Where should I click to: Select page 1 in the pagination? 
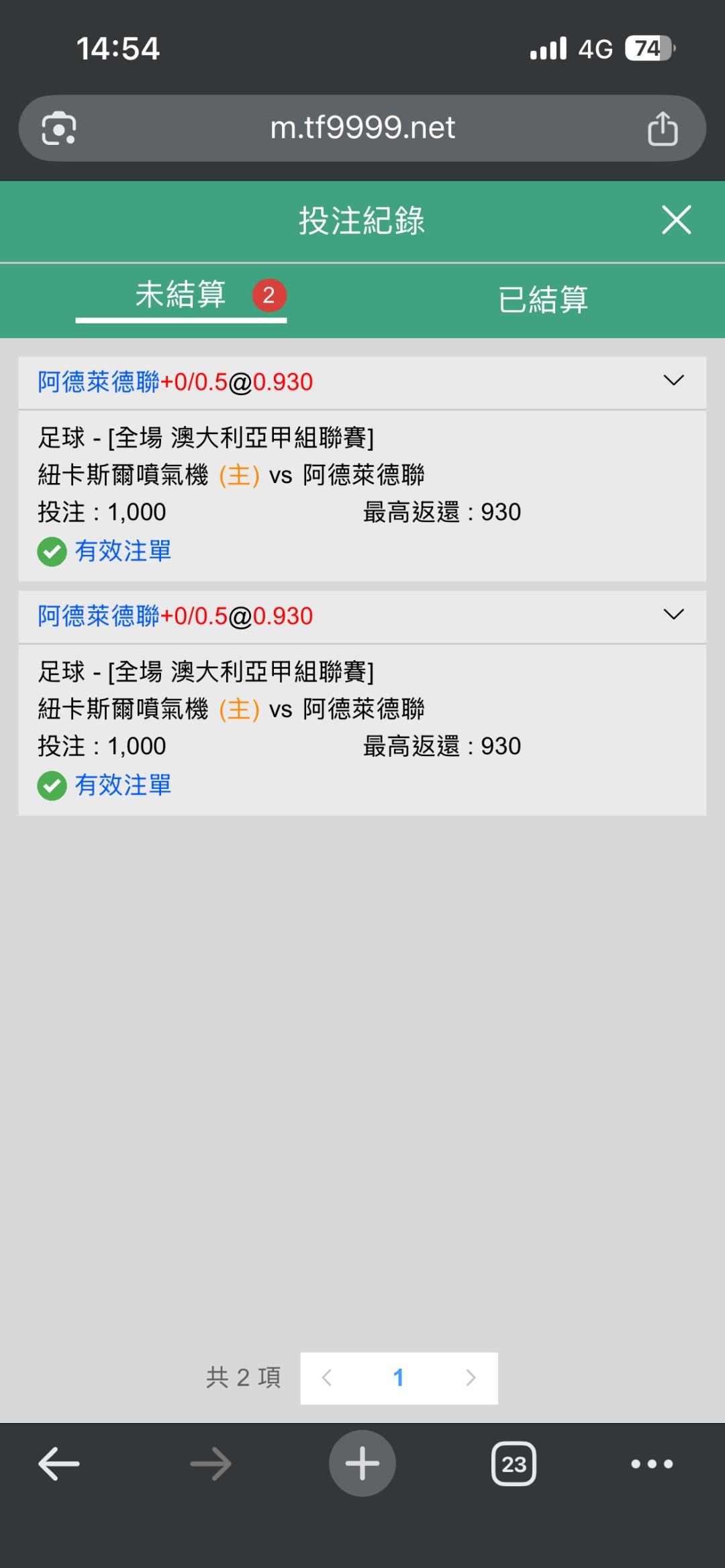point(398,1378)
